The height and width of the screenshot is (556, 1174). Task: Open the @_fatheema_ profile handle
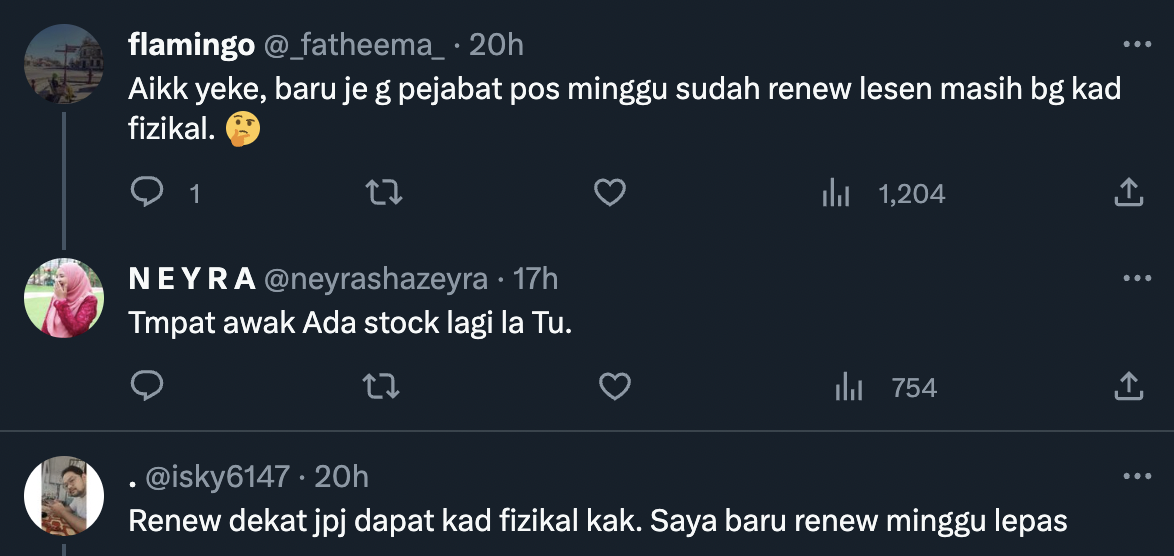[353, 45]
